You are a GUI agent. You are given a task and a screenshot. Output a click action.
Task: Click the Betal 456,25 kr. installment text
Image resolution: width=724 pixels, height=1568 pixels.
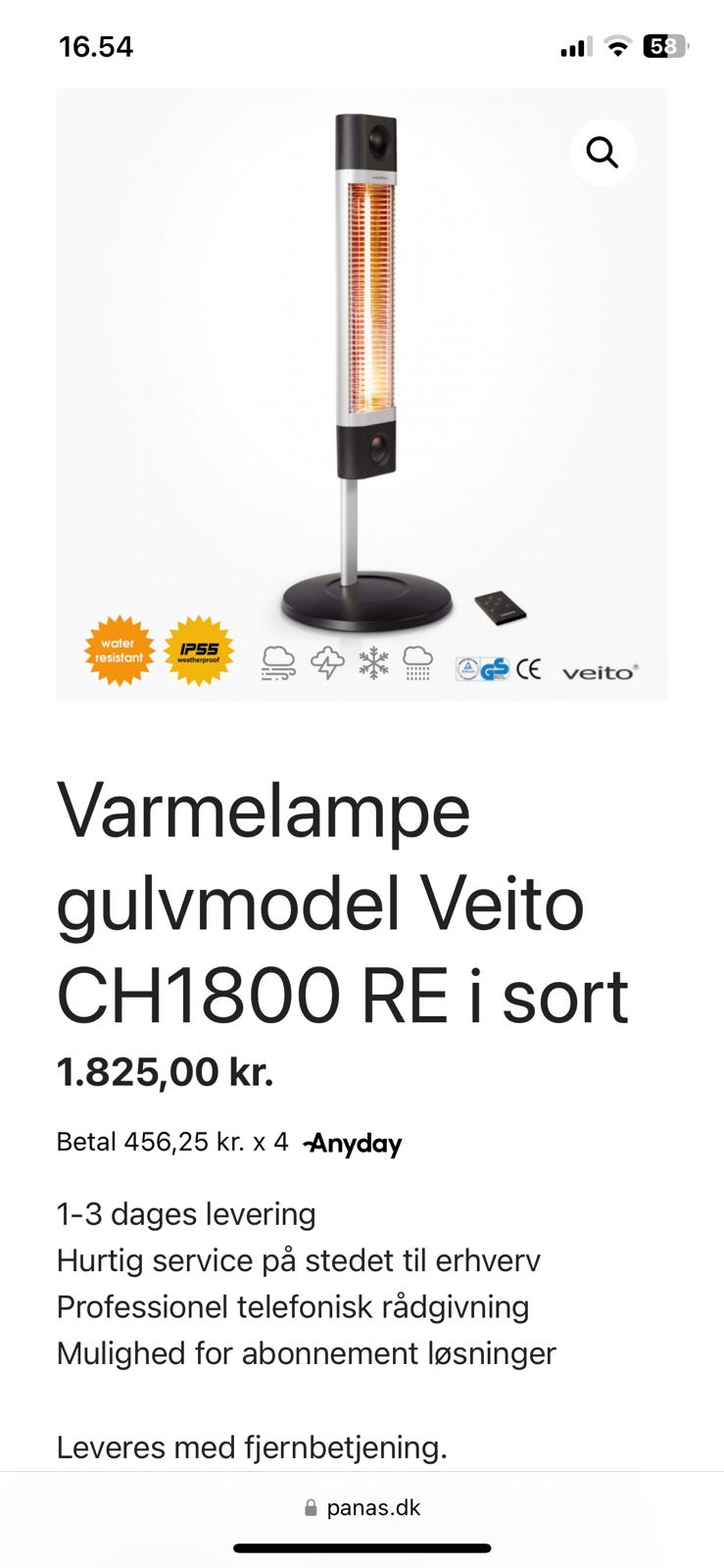click(171, 1141)
